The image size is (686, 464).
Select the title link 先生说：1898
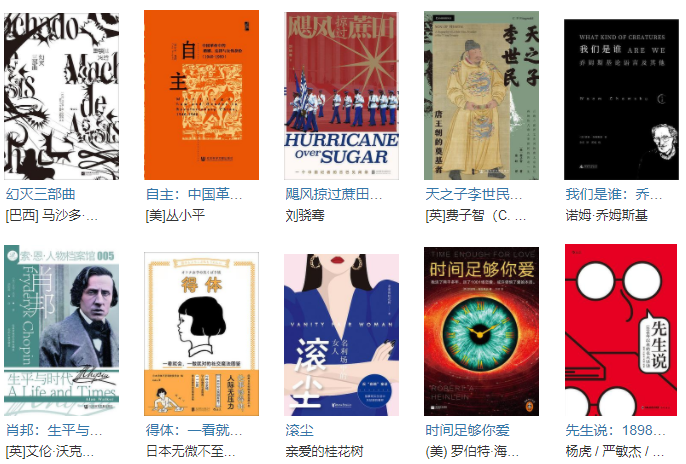(615, 430)
